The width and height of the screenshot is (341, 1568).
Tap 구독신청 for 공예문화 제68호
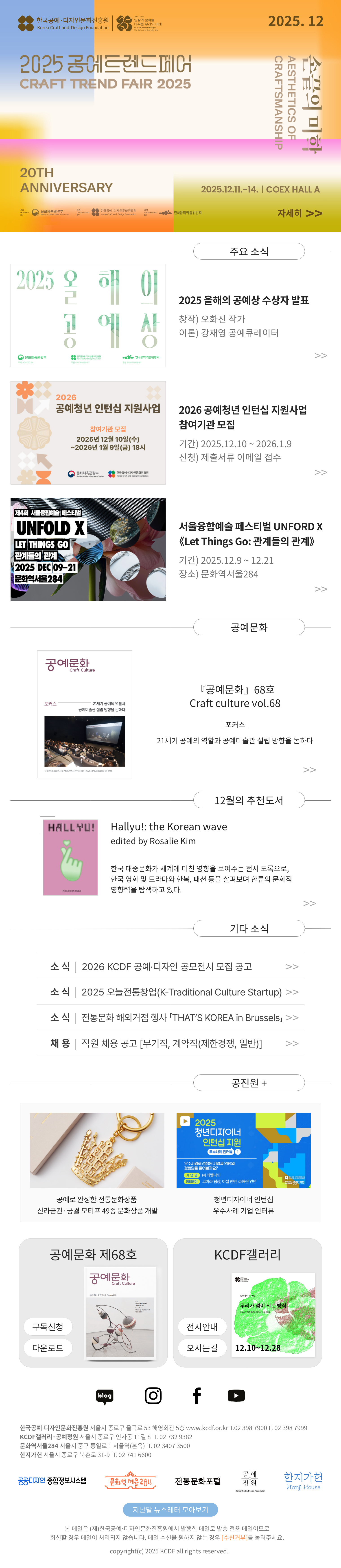[48, 1326]
